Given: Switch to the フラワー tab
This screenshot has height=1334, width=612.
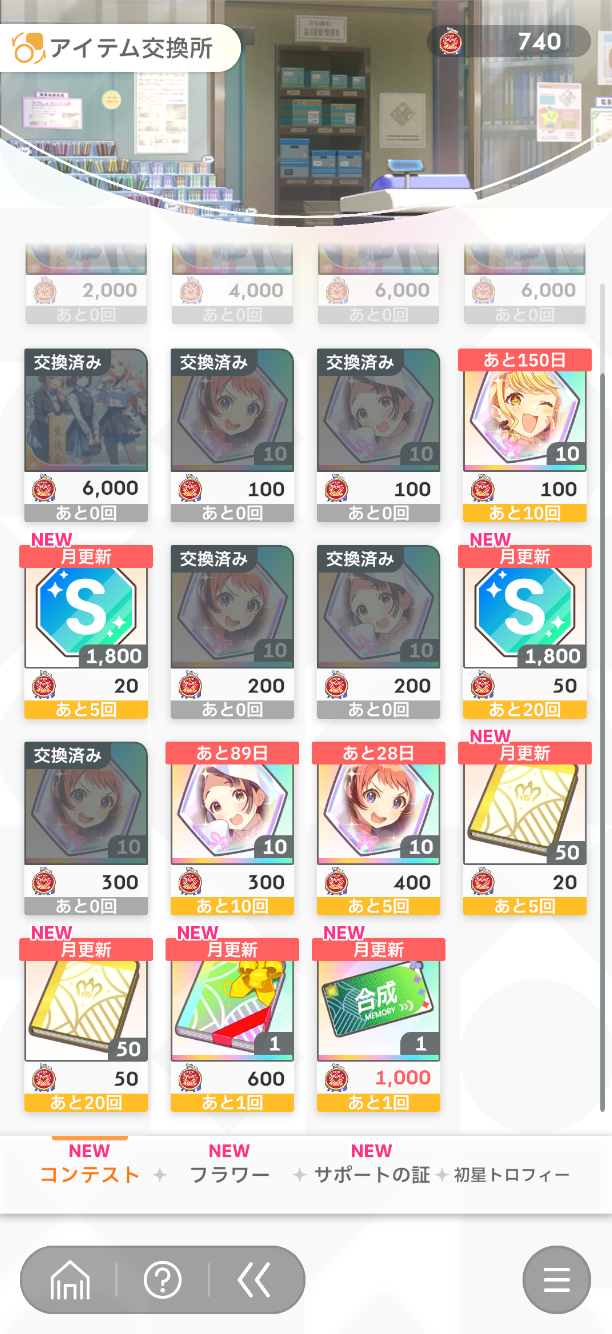Looking at the screenshot, I should pyautogui.click(x=229, y=1175).
